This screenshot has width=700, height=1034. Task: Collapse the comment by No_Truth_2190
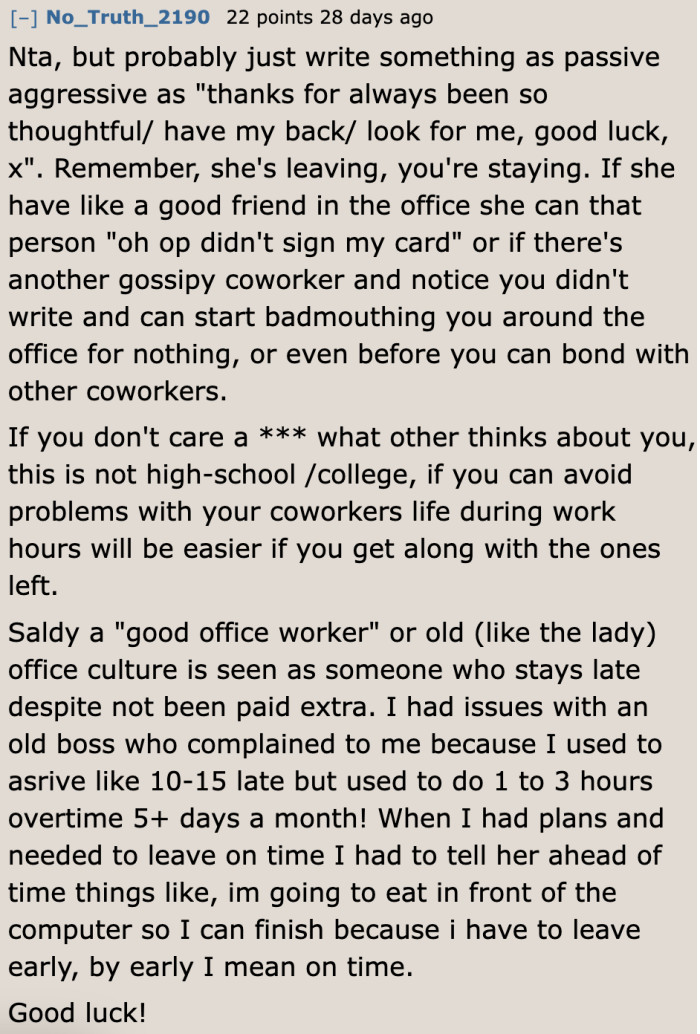23,17
